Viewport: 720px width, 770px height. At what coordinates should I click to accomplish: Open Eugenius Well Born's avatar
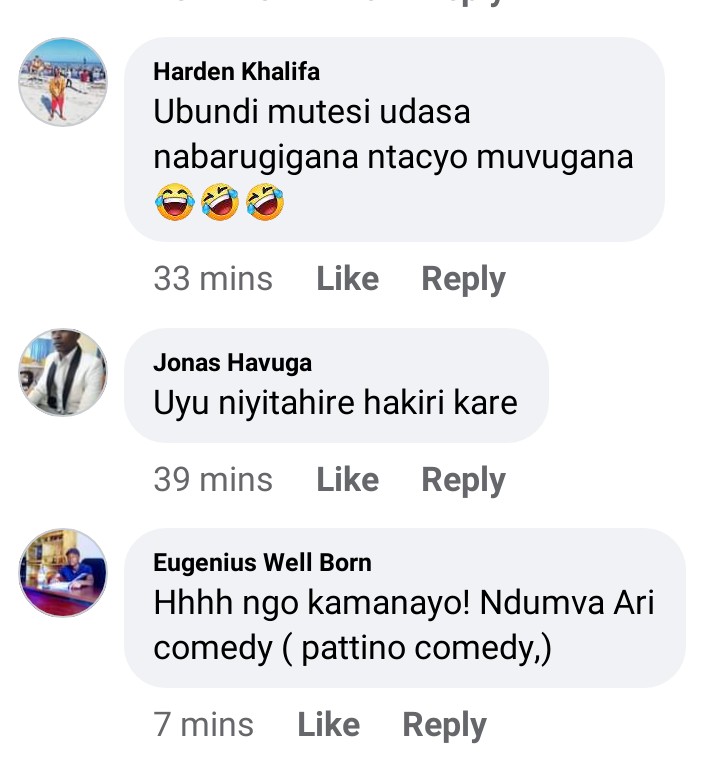tap(63, 573)
